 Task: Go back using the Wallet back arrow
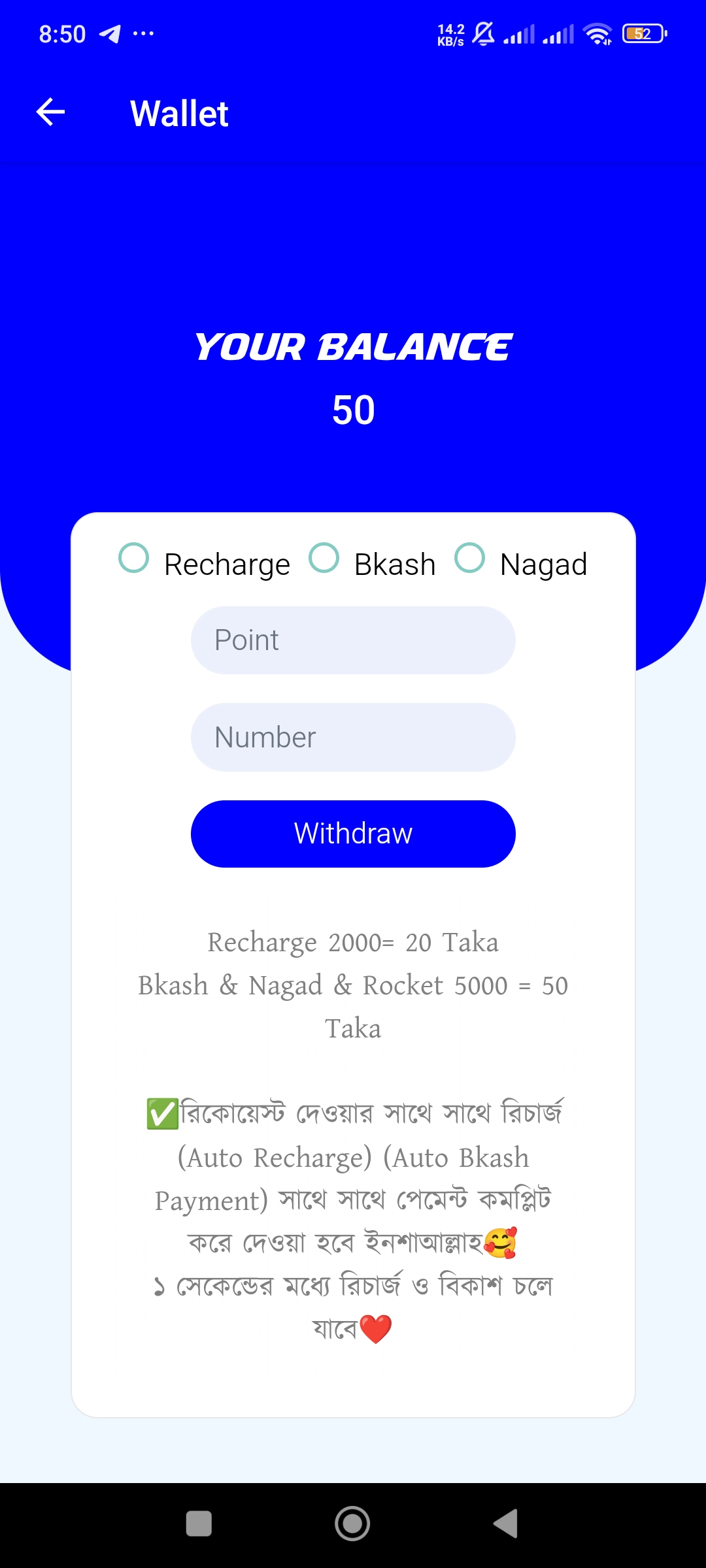coord(50,112)
